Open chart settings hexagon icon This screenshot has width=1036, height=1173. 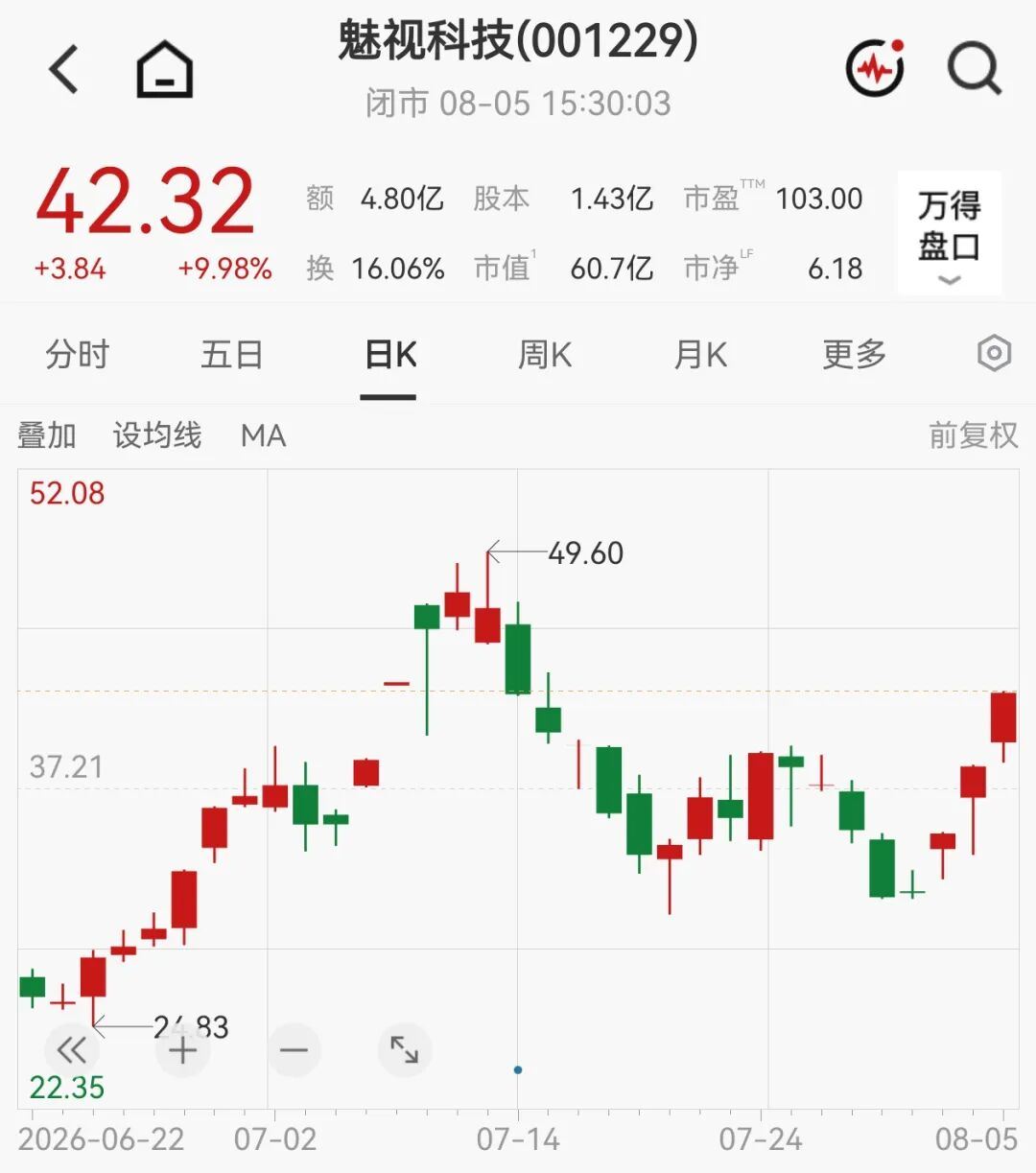pyautogui.click(x=994, y=354)
